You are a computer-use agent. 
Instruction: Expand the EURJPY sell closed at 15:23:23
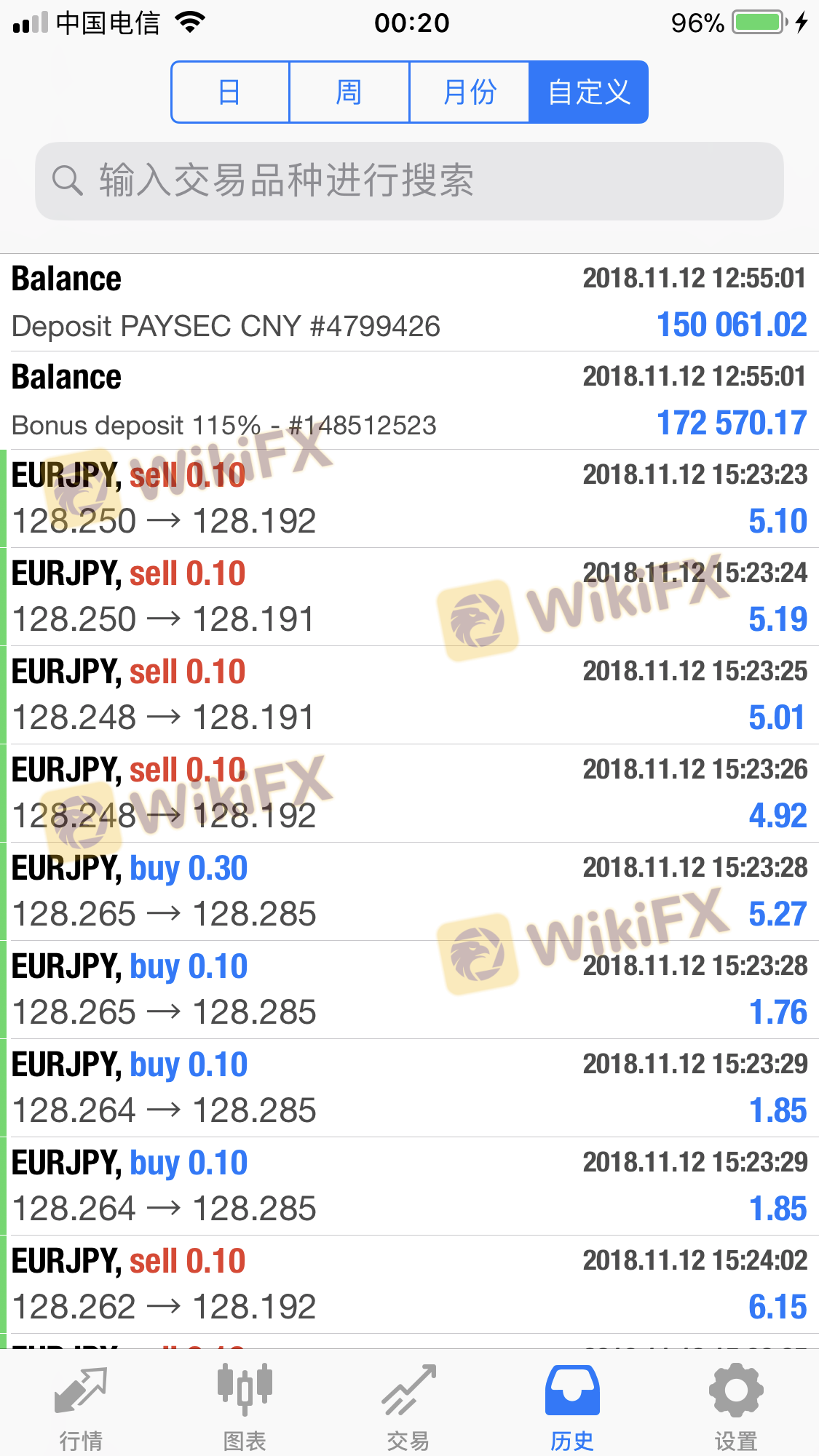tap(409, 498)
